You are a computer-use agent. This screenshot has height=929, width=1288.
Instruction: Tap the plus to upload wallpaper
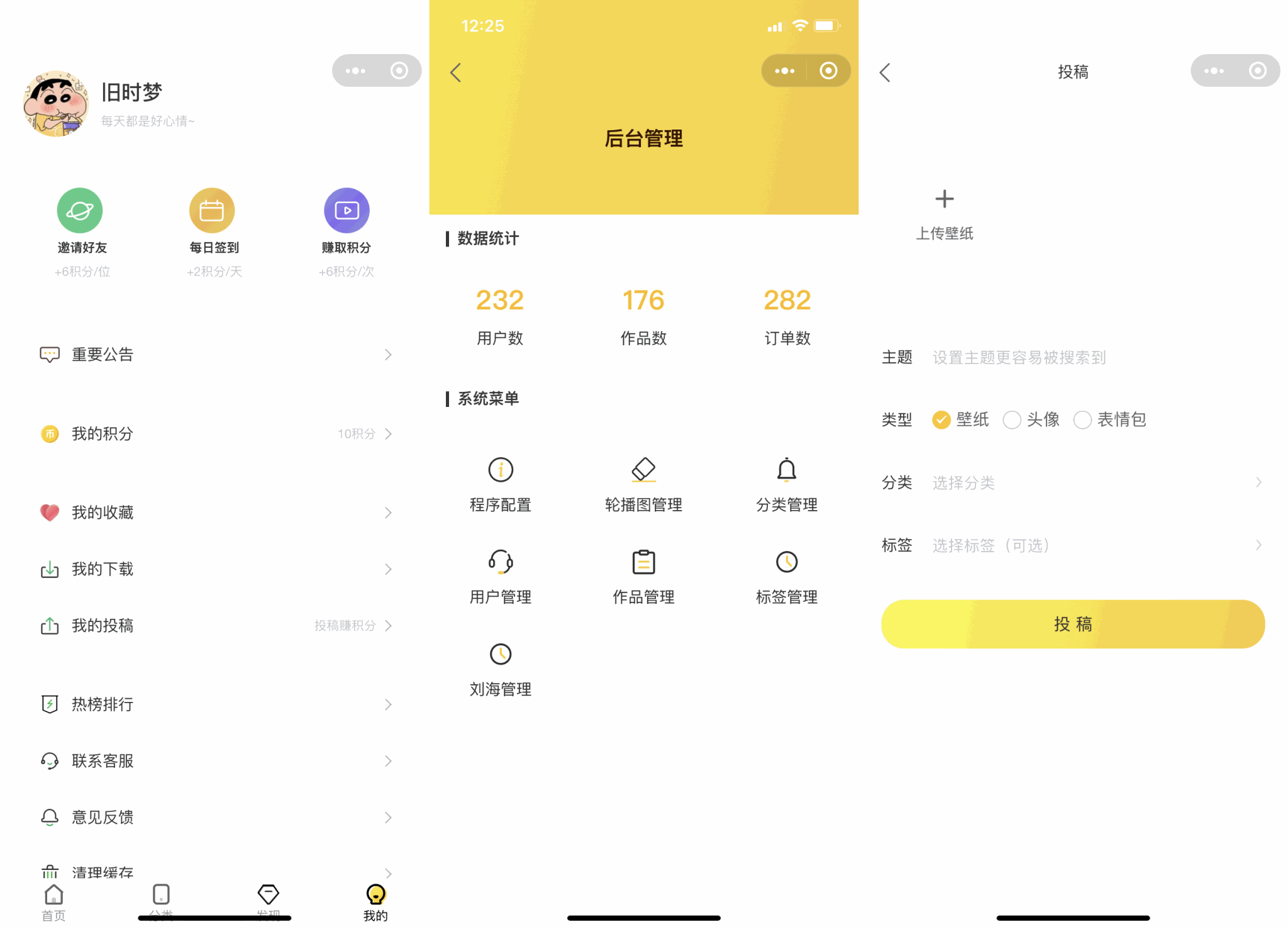click(x=944, y=199)
